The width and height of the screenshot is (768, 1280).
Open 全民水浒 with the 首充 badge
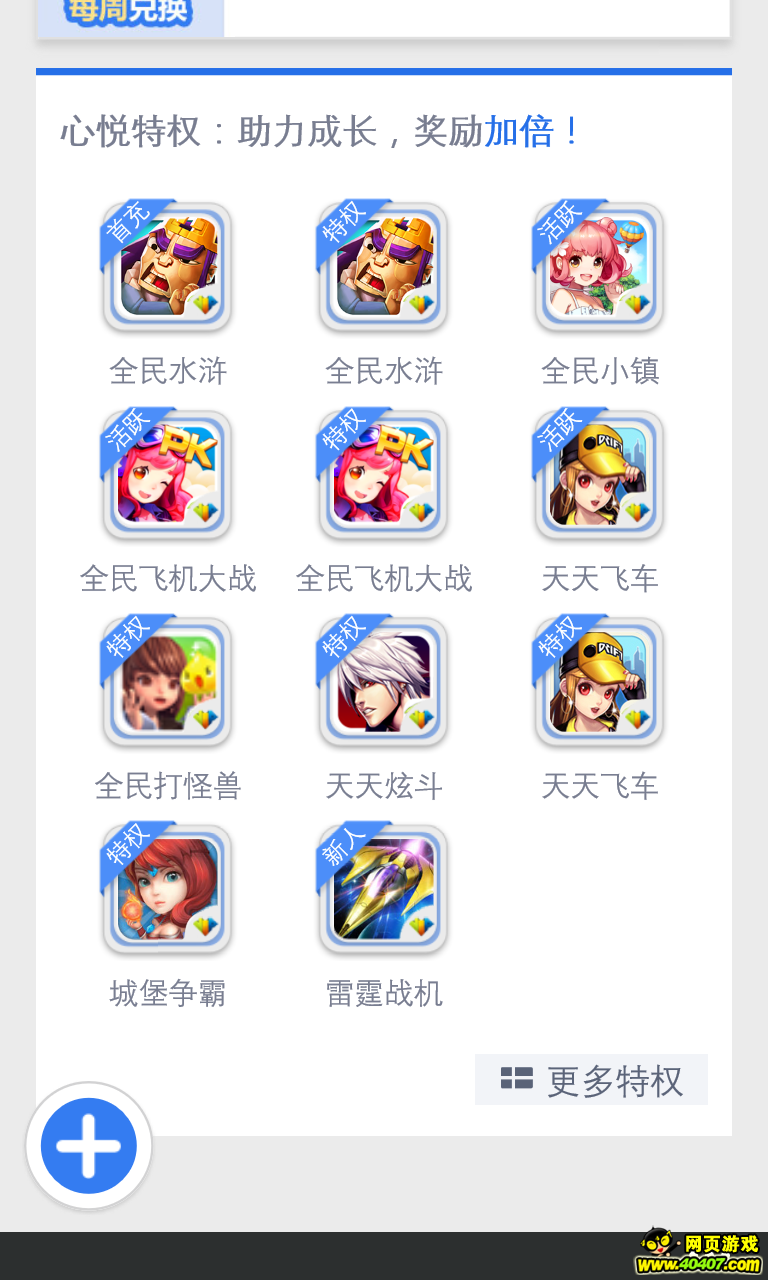tap(168, 268)
